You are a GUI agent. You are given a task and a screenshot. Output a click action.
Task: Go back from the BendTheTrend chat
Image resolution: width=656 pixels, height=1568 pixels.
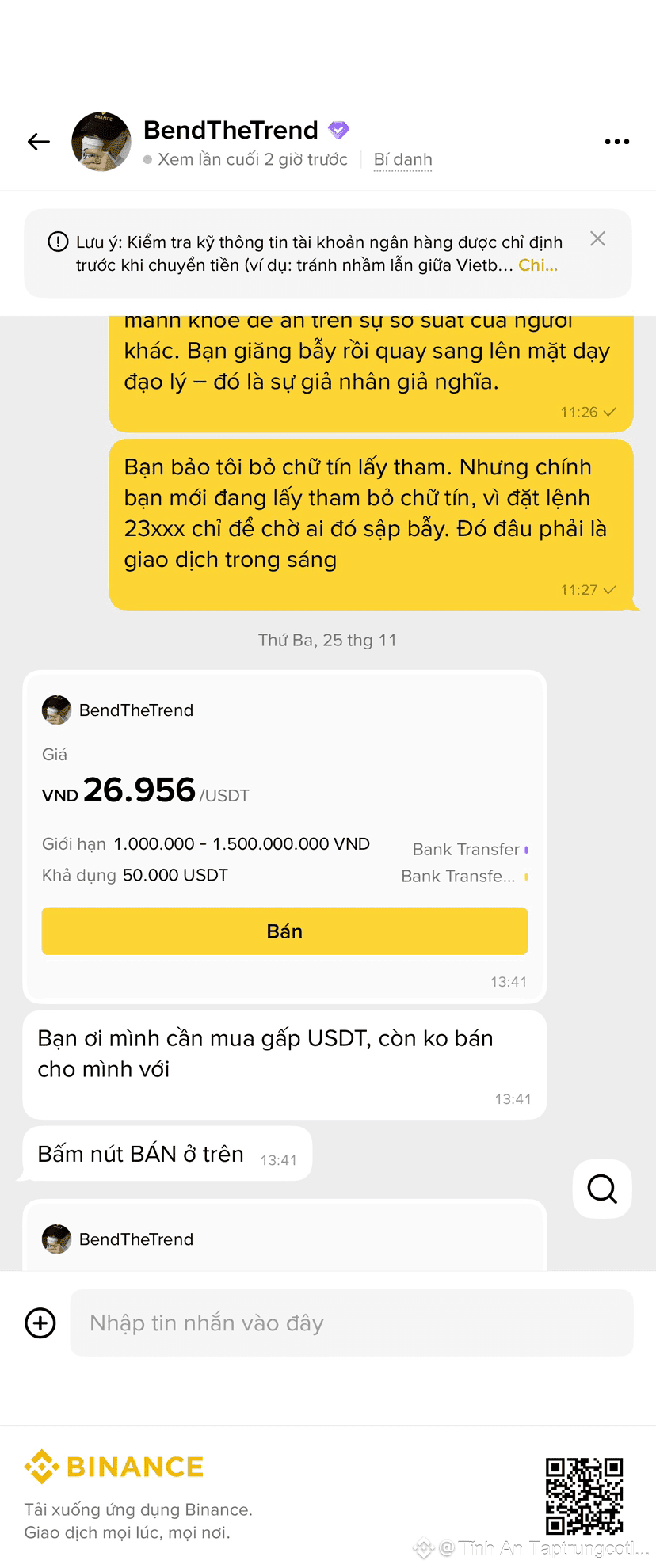pos(38,142)
